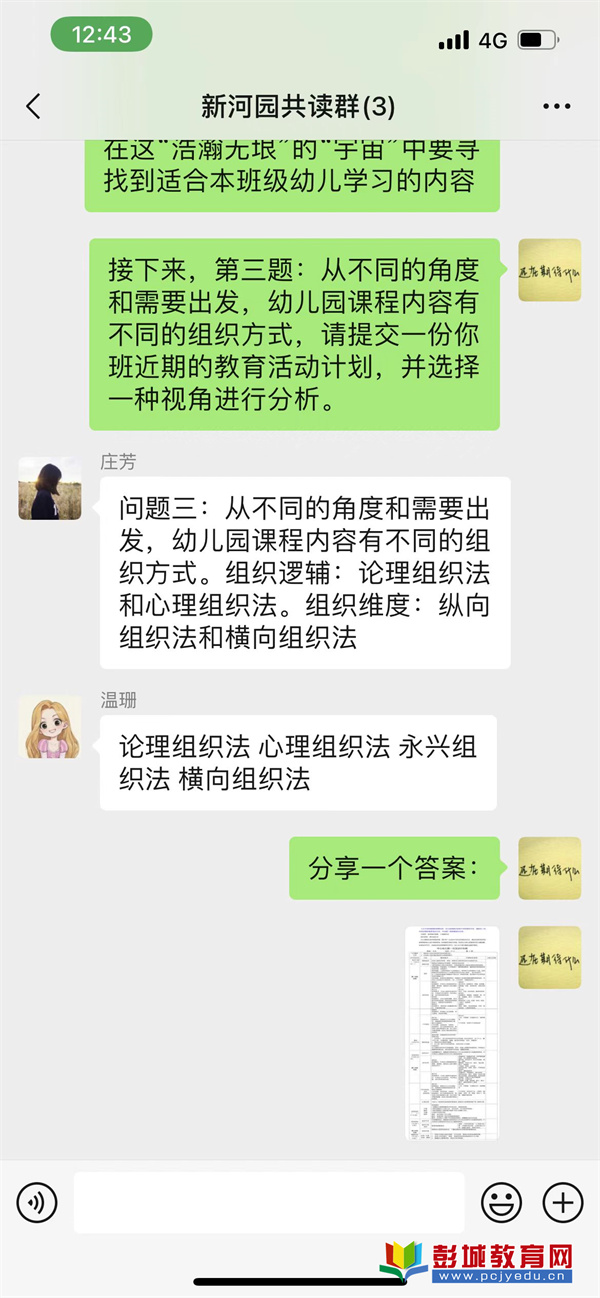
Task: Open the shared document image
Action: (451, 1032)
